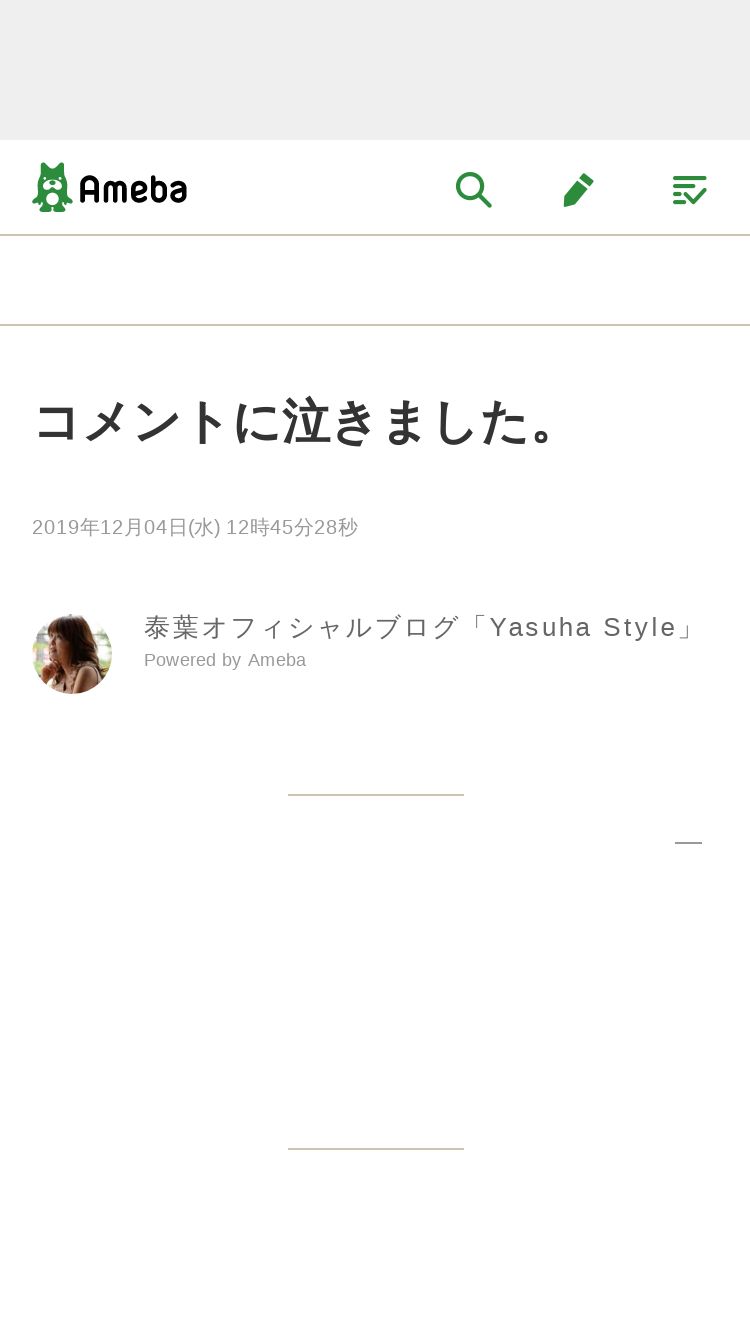Go to Ameba home via logo

[x=109, y=187]
